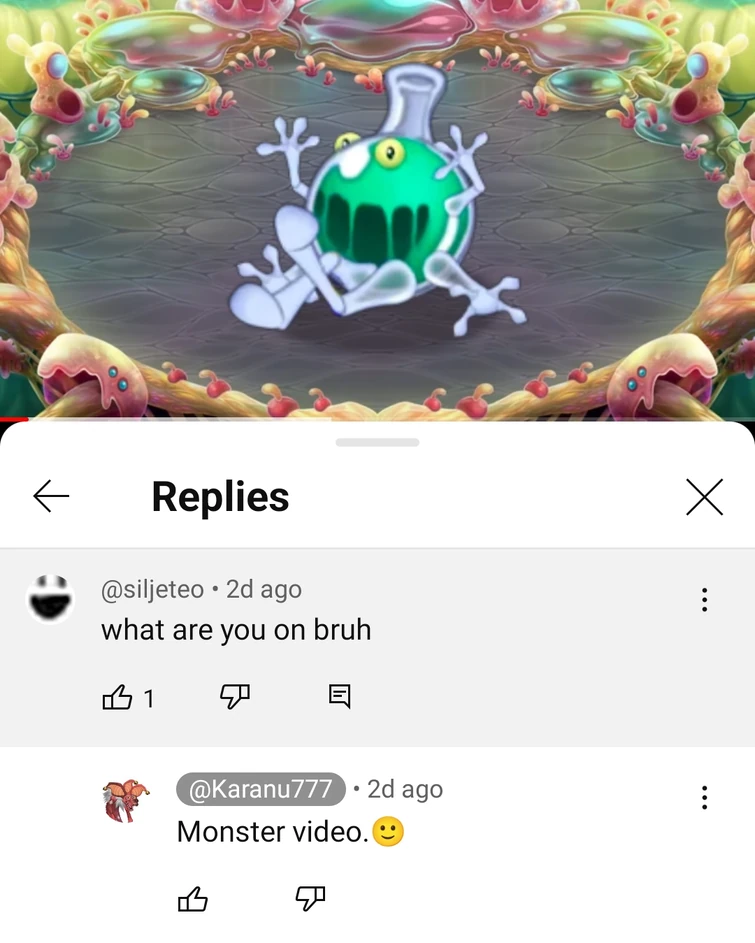Open the @Karanu777 channel handle
The width and height of the screenshot is (755, 943).
(x=260, y=789)
